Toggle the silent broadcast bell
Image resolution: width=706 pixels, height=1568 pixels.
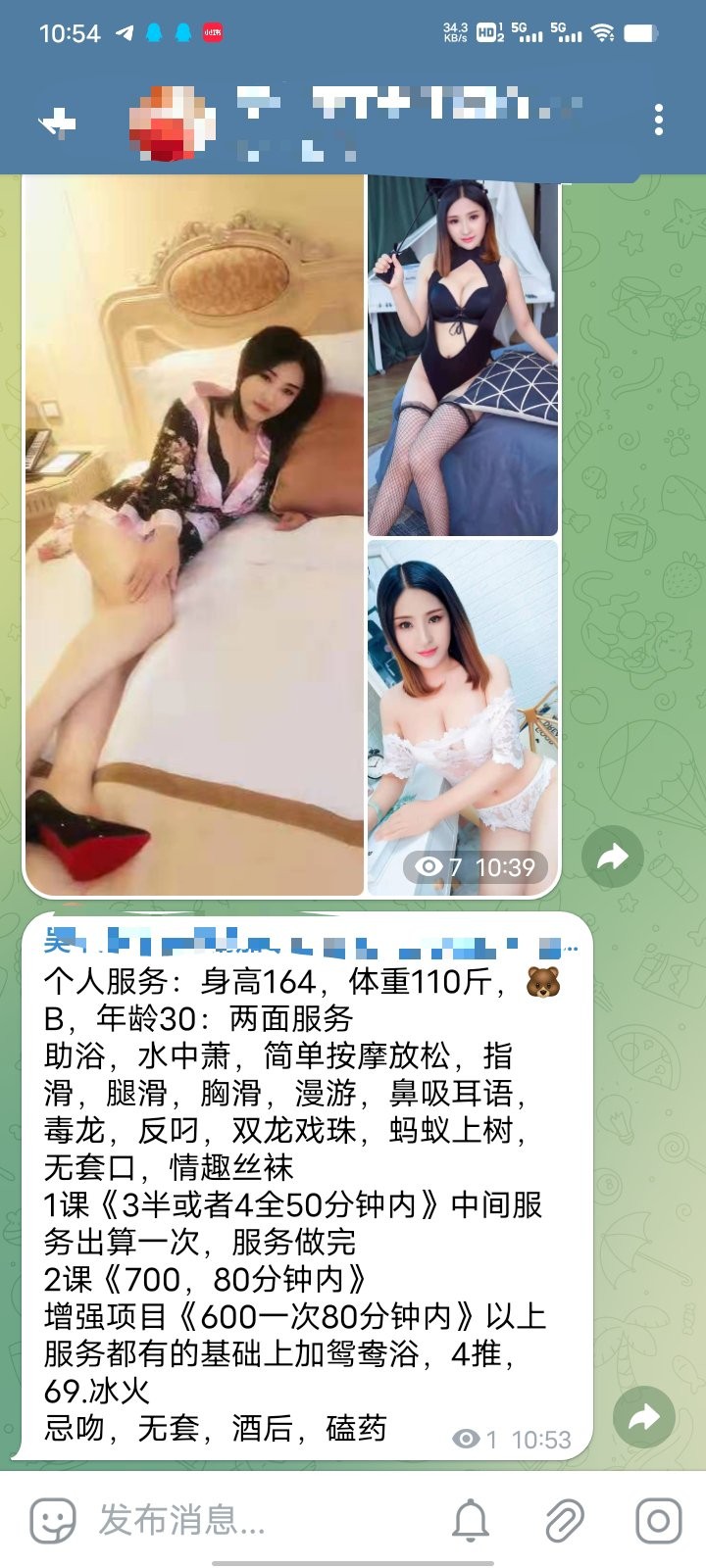point(471,1521)
